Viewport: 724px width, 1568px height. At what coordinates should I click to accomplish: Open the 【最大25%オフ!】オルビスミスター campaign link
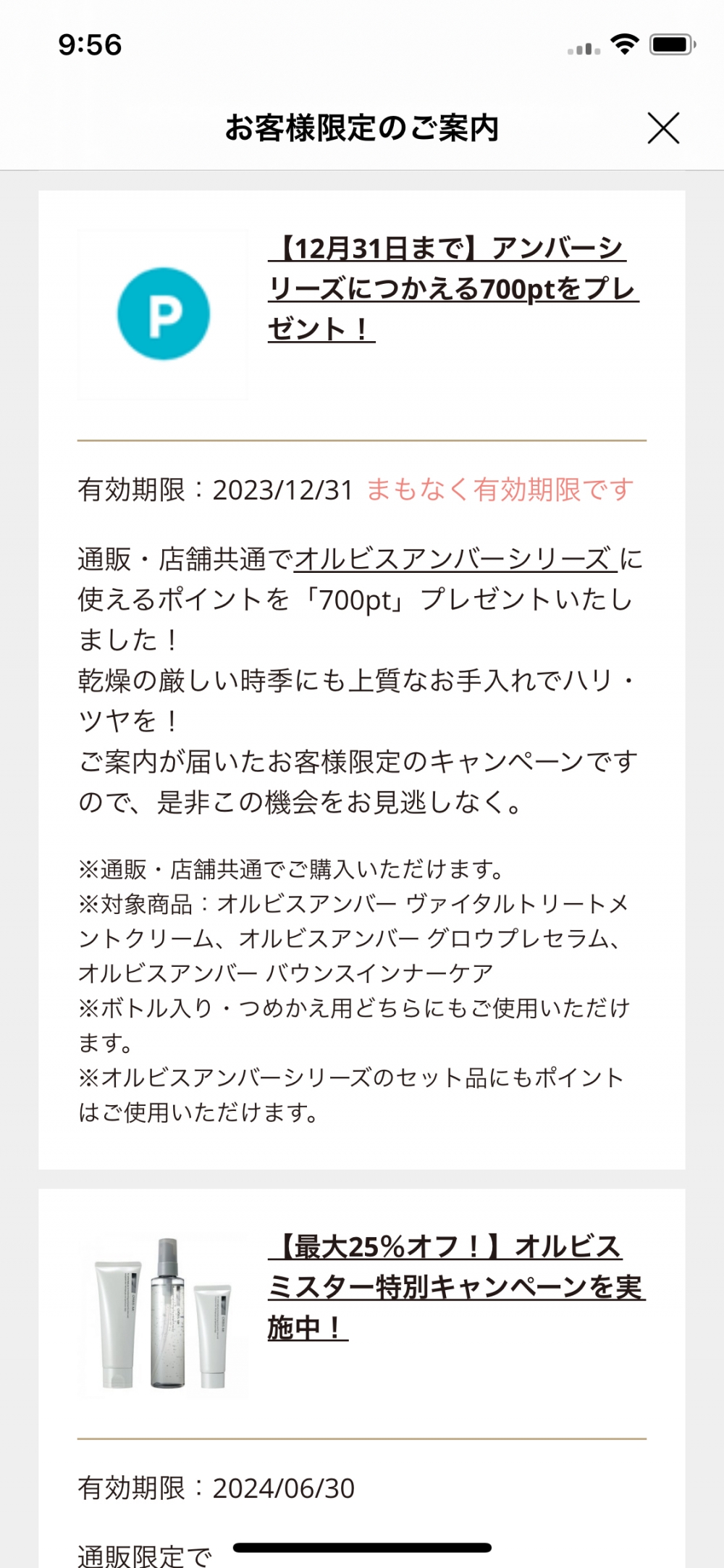pos(455,1287)
